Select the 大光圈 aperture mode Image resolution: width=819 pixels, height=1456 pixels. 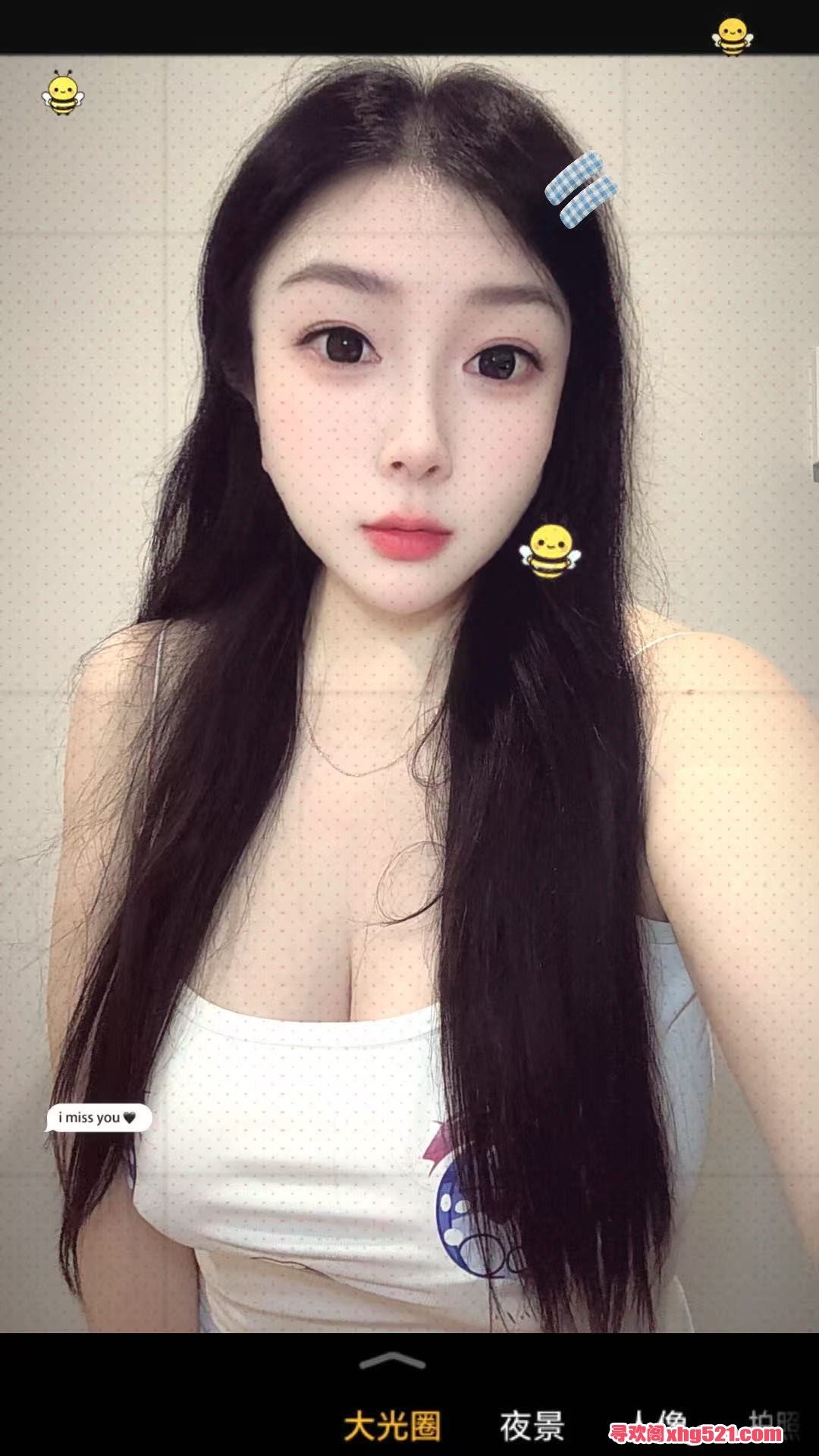coord(392,1426)
